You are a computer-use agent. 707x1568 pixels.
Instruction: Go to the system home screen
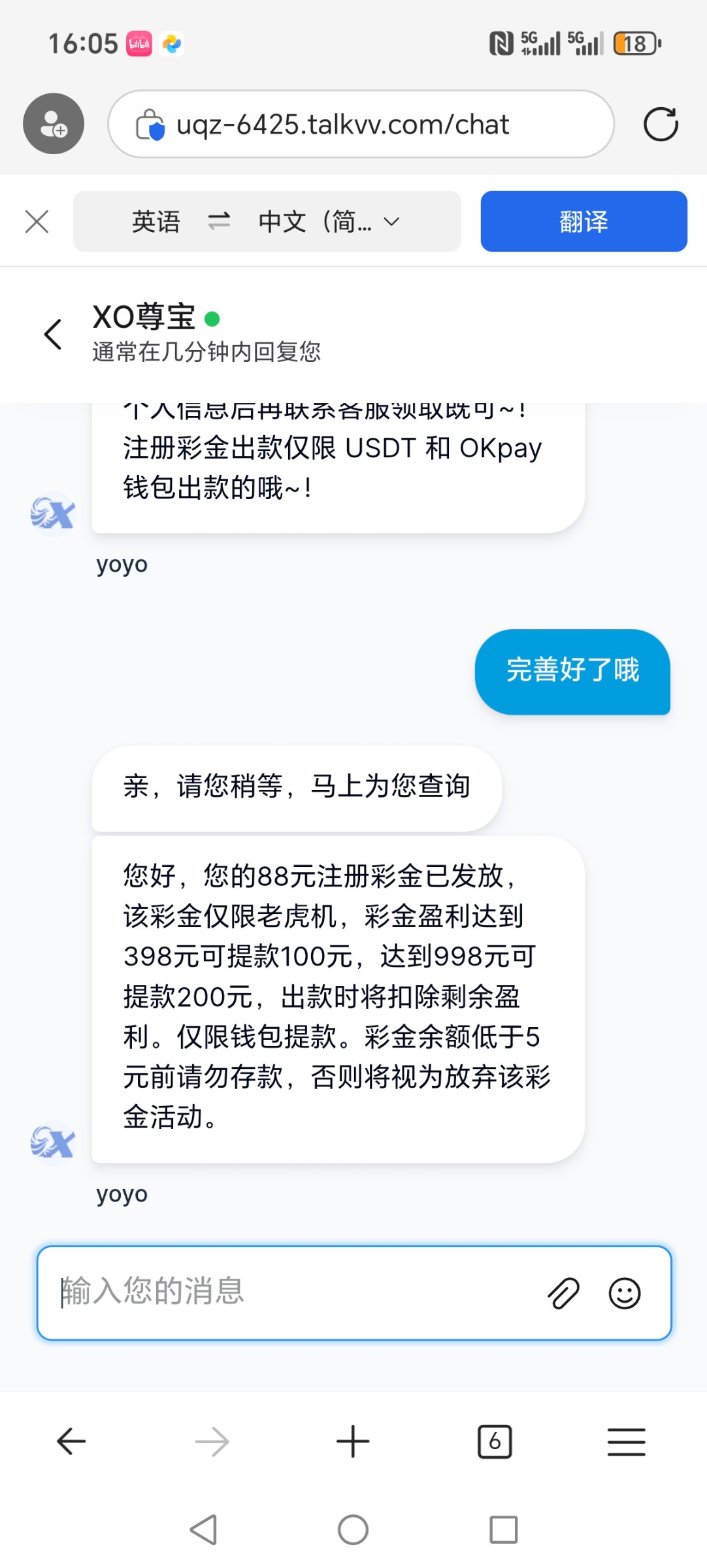pyautogui.click(x=353, y=1529)
